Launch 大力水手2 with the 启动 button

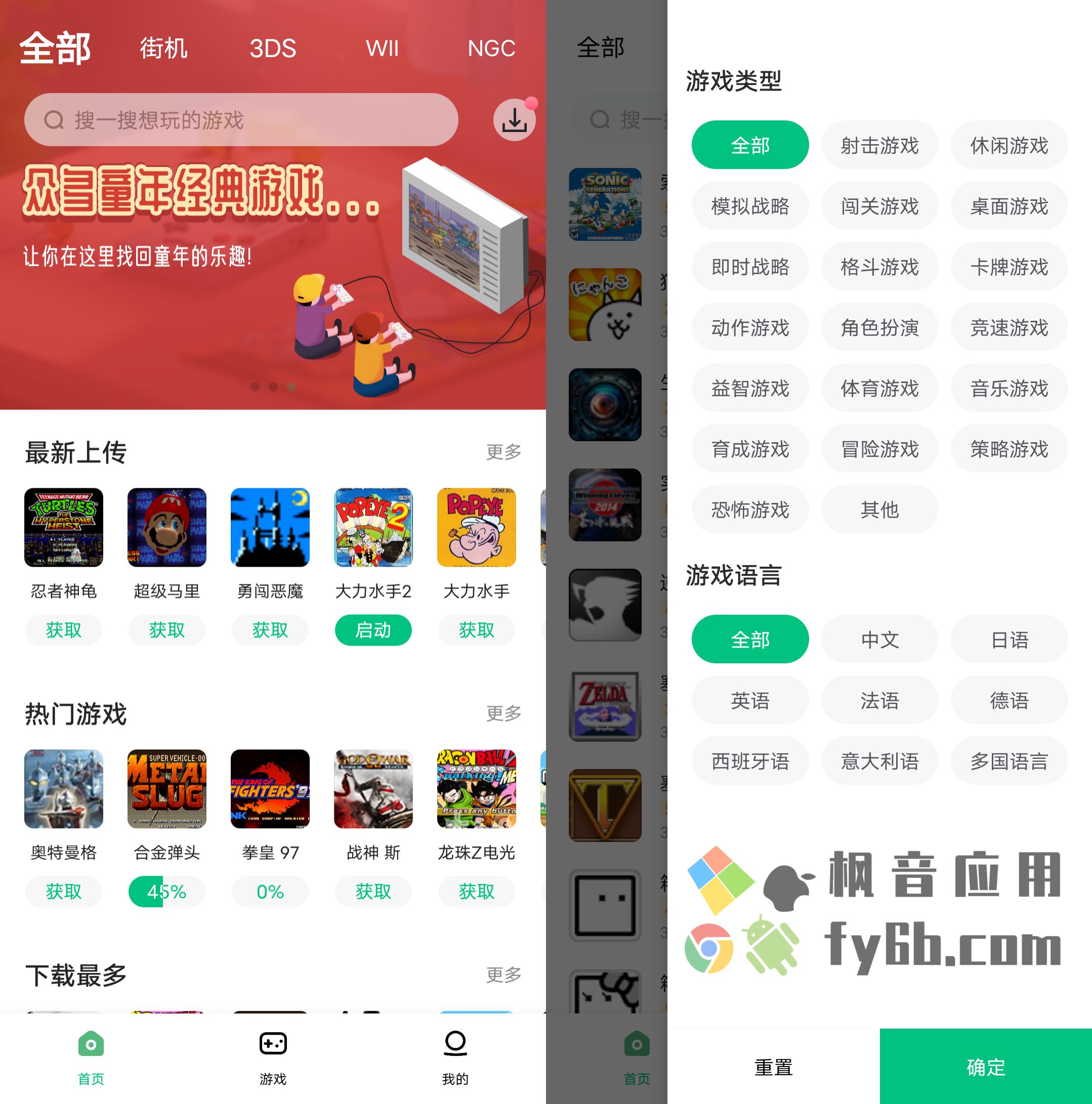[373, 630]
